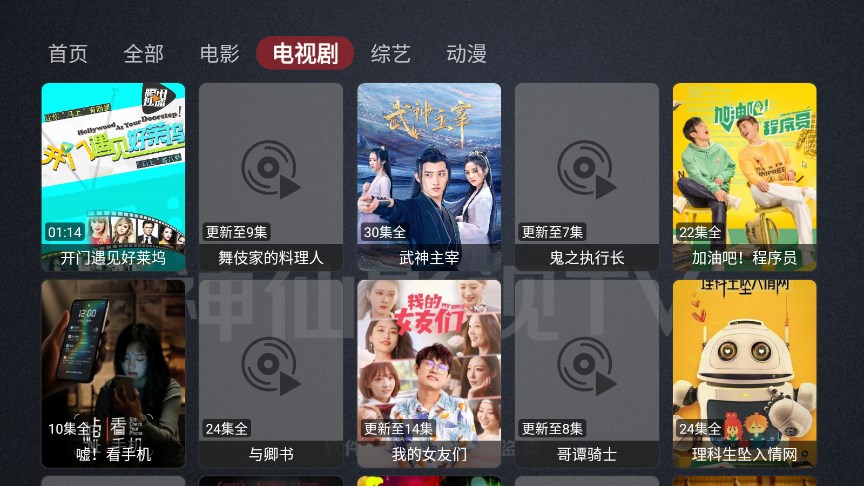Select the 电视剧 tab

click(x=305, y=53)
